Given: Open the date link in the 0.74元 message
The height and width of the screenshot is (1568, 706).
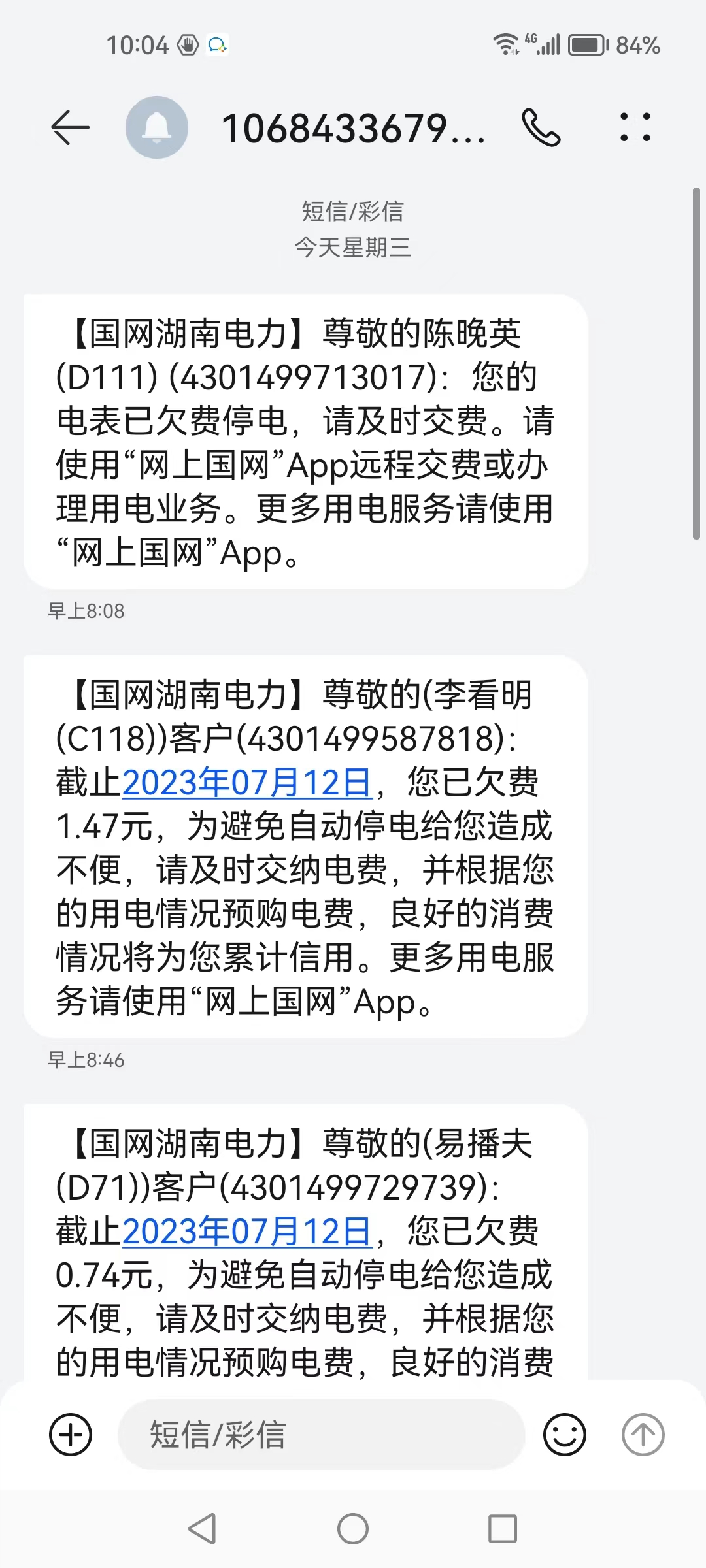Looking at the screenshot, I should 247,1232.
